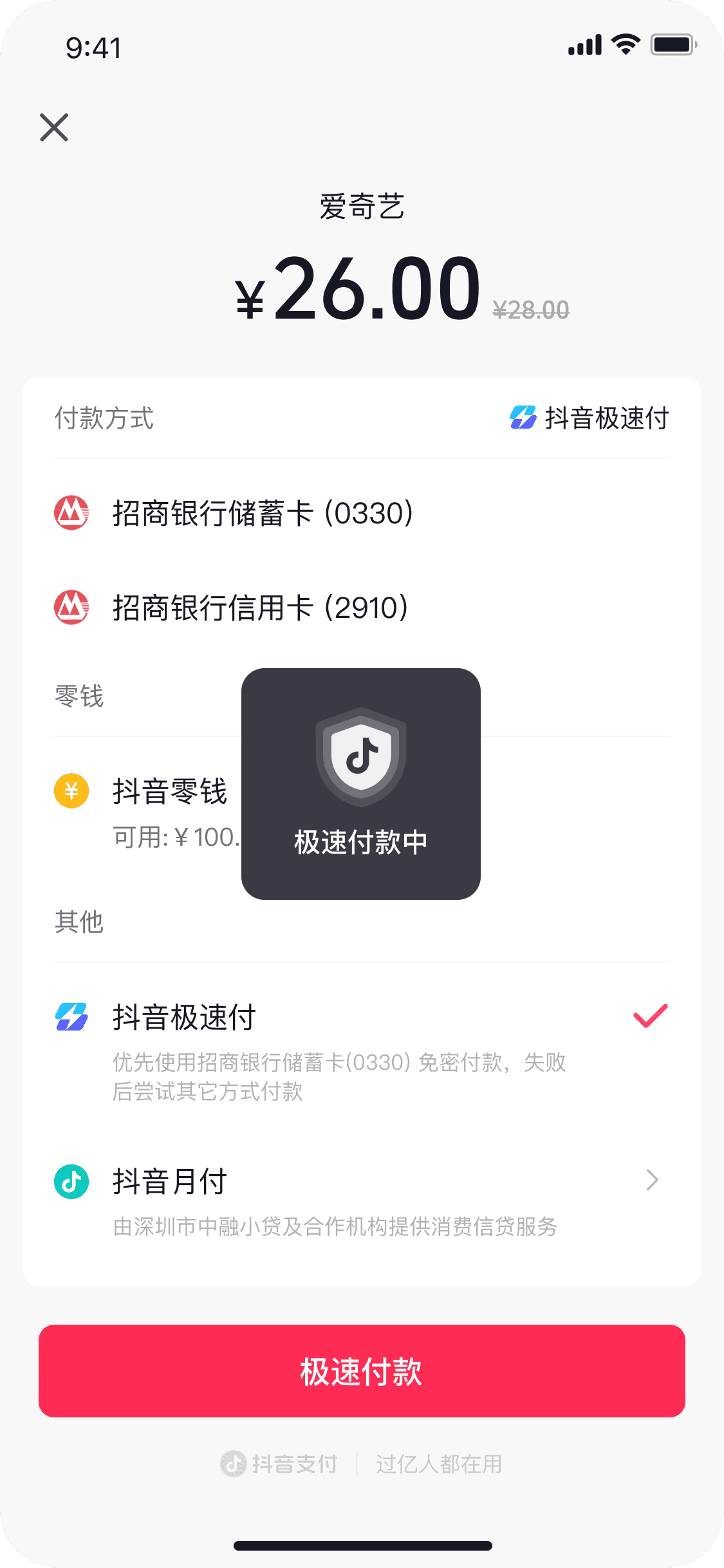Select the 抖音极速付 payment option

(x=184, y=1018)
